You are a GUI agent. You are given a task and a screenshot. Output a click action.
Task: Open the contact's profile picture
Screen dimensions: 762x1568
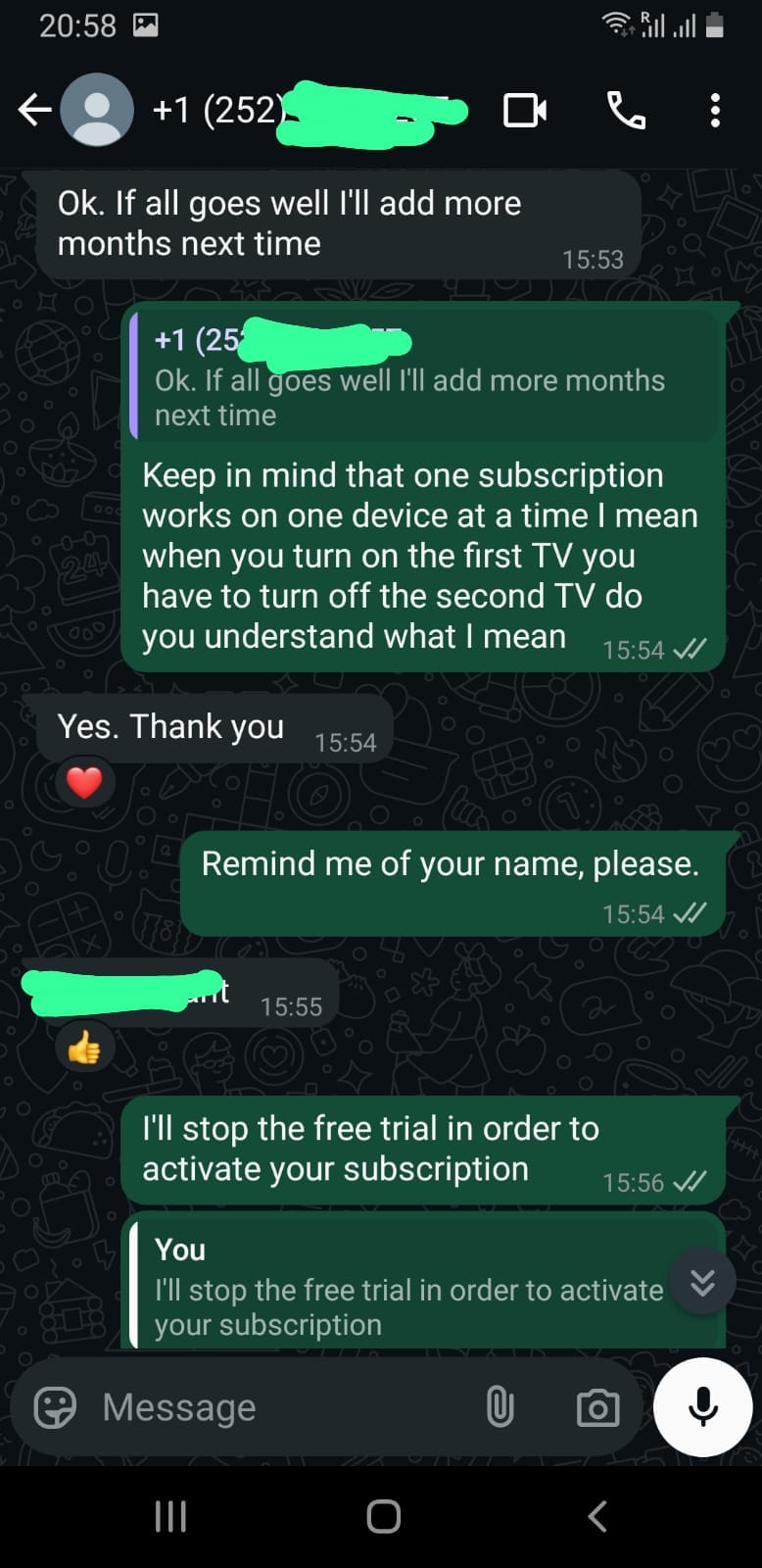pyautogui.click(x=97, y=110)
